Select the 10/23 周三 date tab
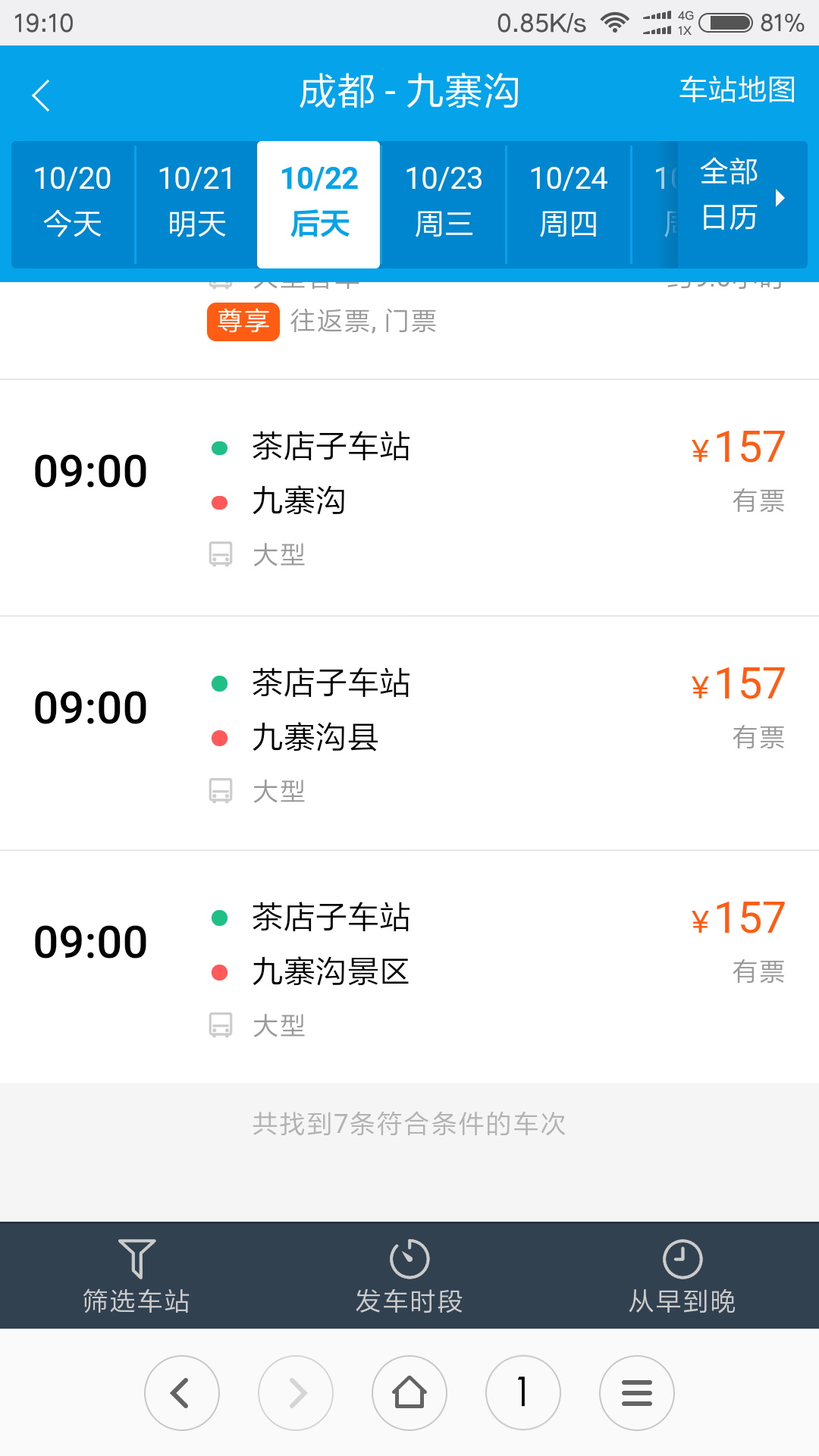The height and width of the screenshot is (1456, 819). tap(444, 202)
